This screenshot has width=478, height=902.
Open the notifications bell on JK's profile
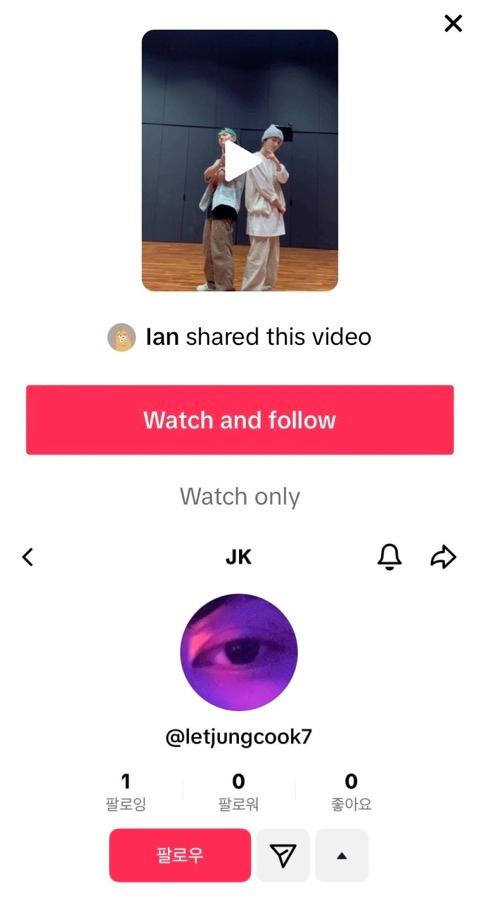(x=389, y=557)
